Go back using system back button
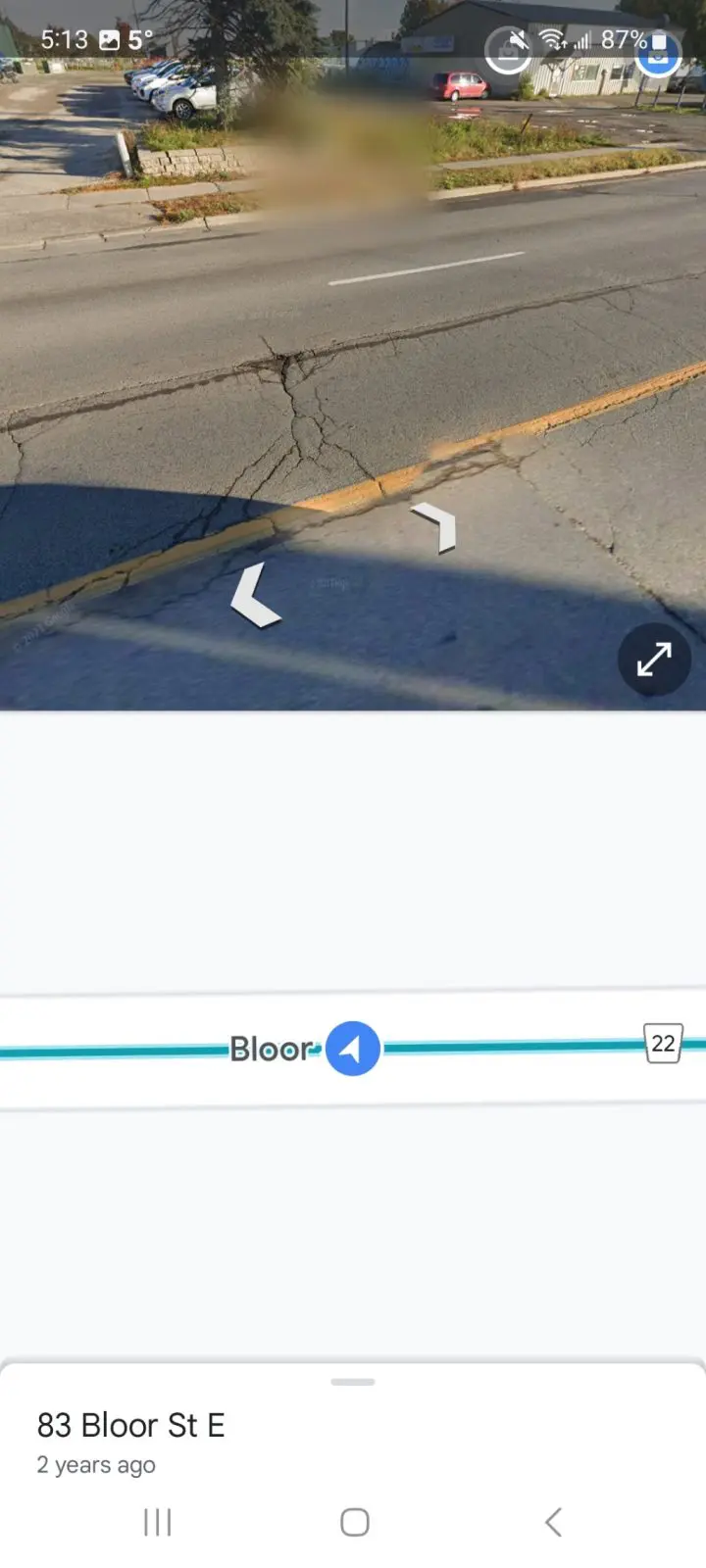 [x=553, y=1522]
